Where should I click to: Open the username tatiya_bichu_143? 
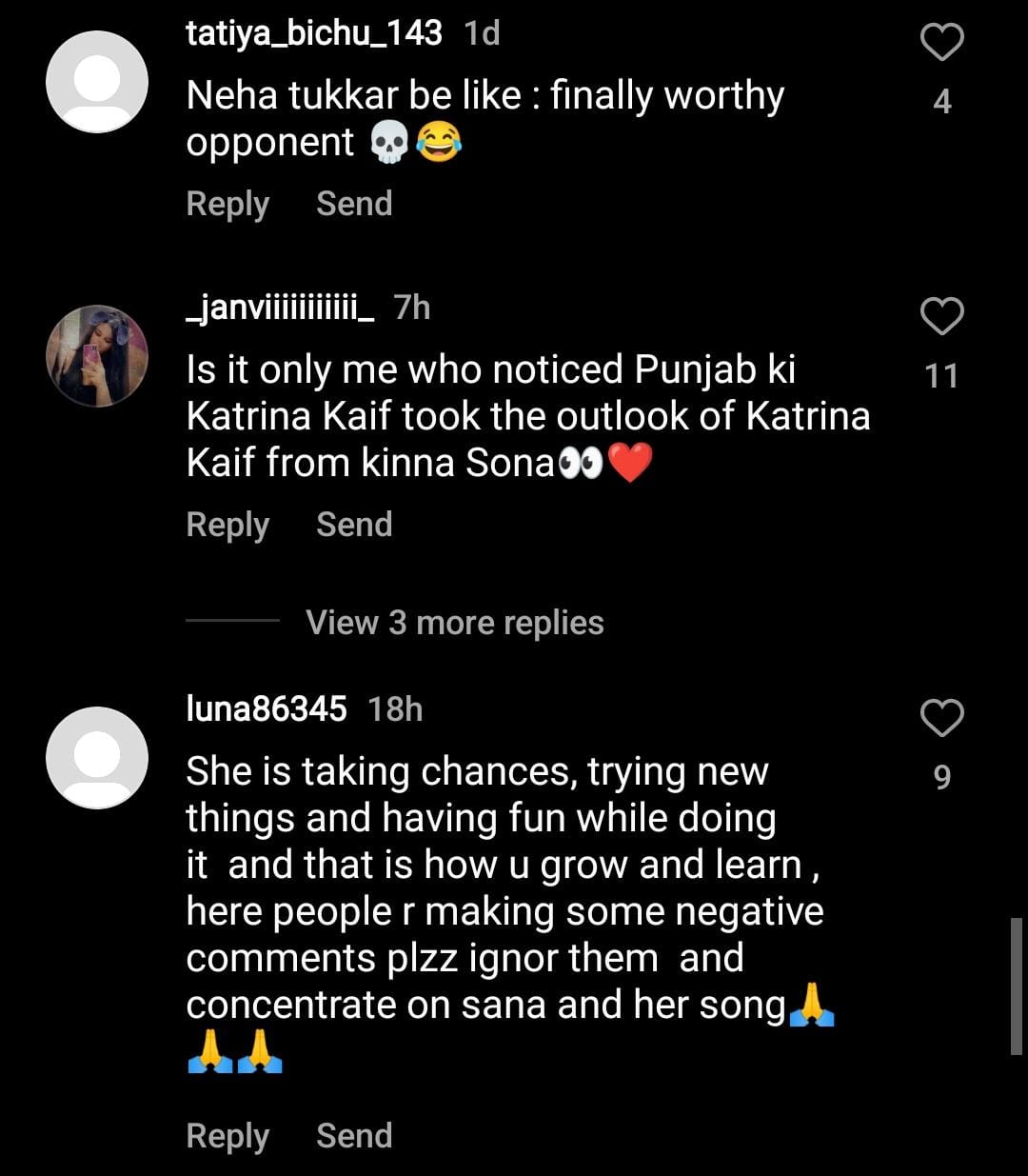click(x=314, y=33)
